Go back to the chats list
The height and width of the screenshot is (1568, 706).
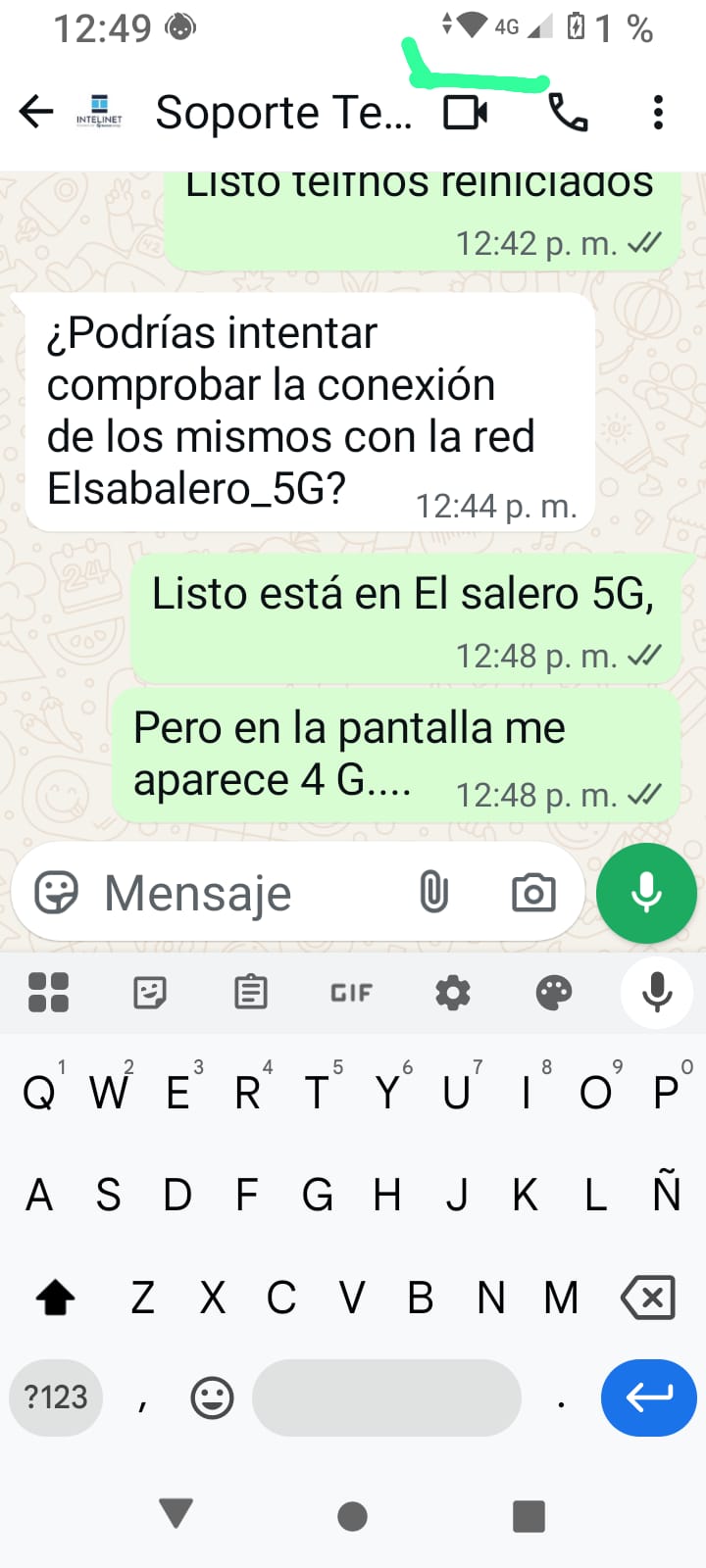[x=36, y=112]
